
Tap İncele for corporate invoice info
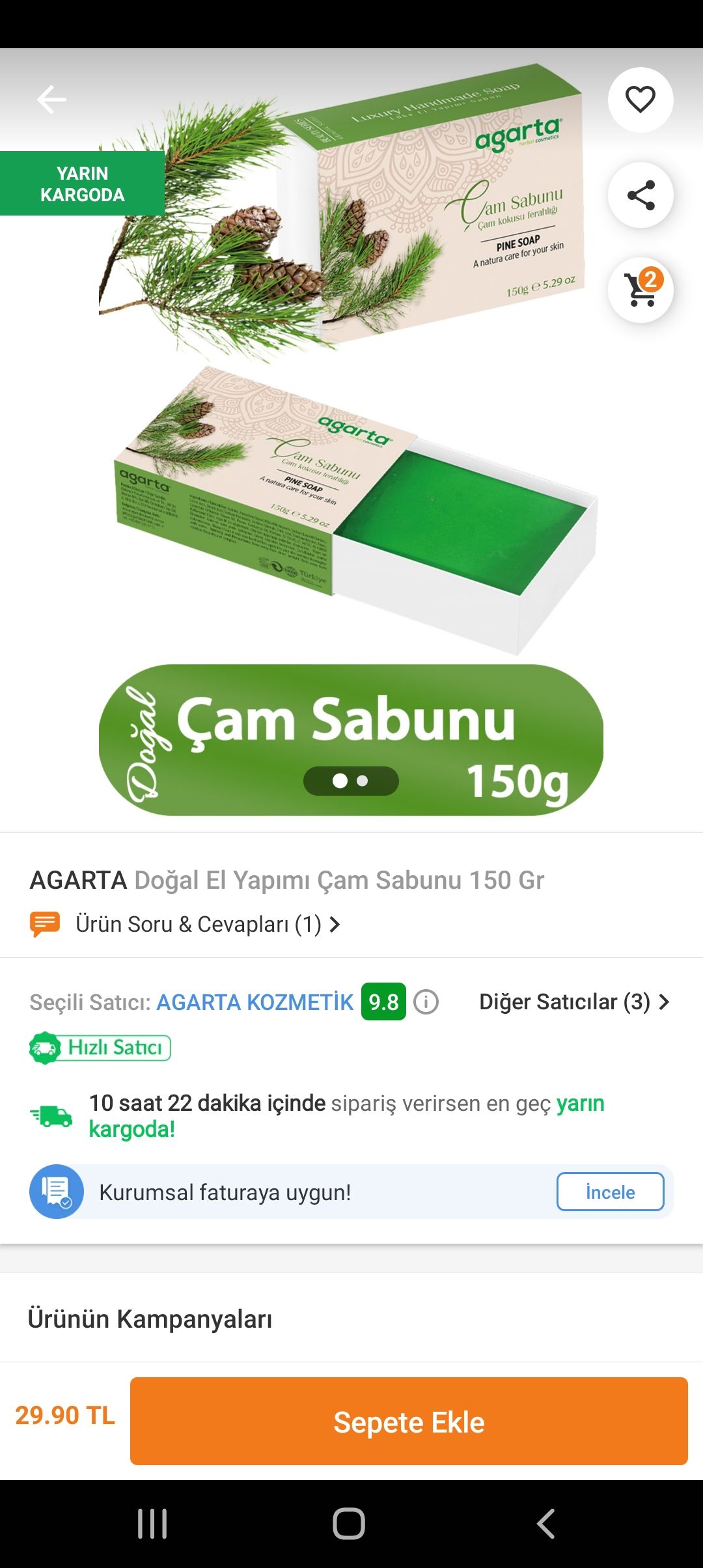pos(610,1192)
